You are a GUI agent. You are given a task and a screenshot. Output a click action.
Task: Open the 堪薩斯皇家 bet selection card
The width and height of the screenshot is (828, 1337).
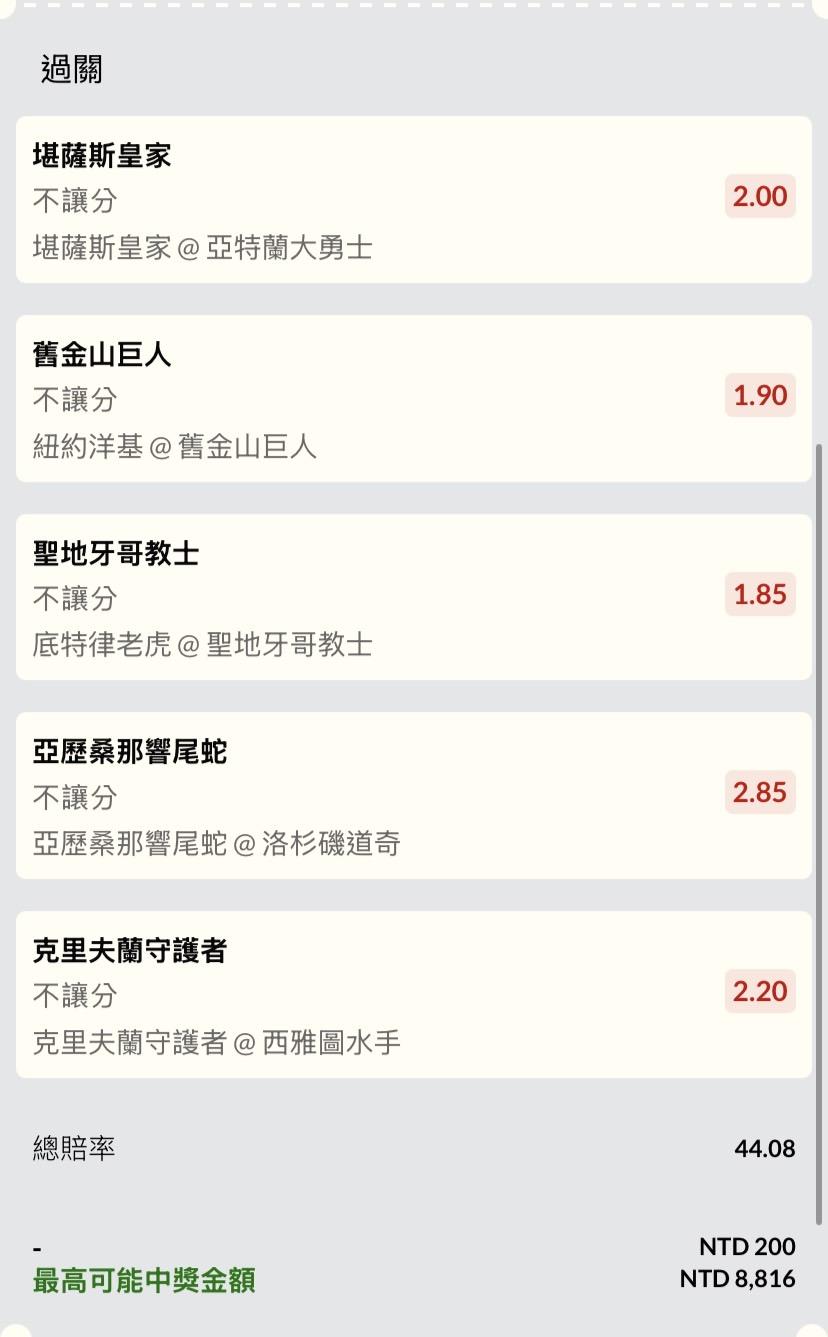pyautogui.click(x=413, y=199)
